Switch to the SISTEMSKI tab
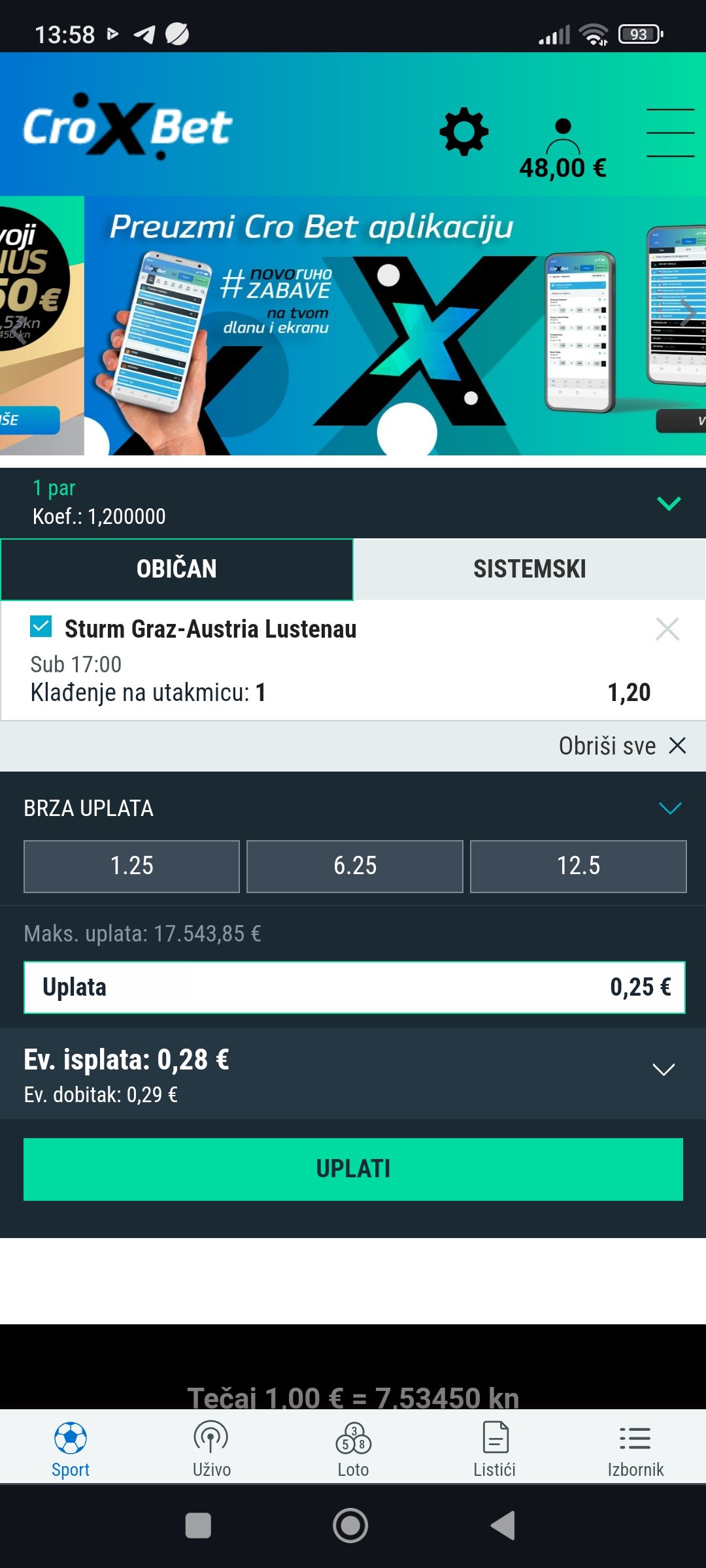 pos(529,569)
